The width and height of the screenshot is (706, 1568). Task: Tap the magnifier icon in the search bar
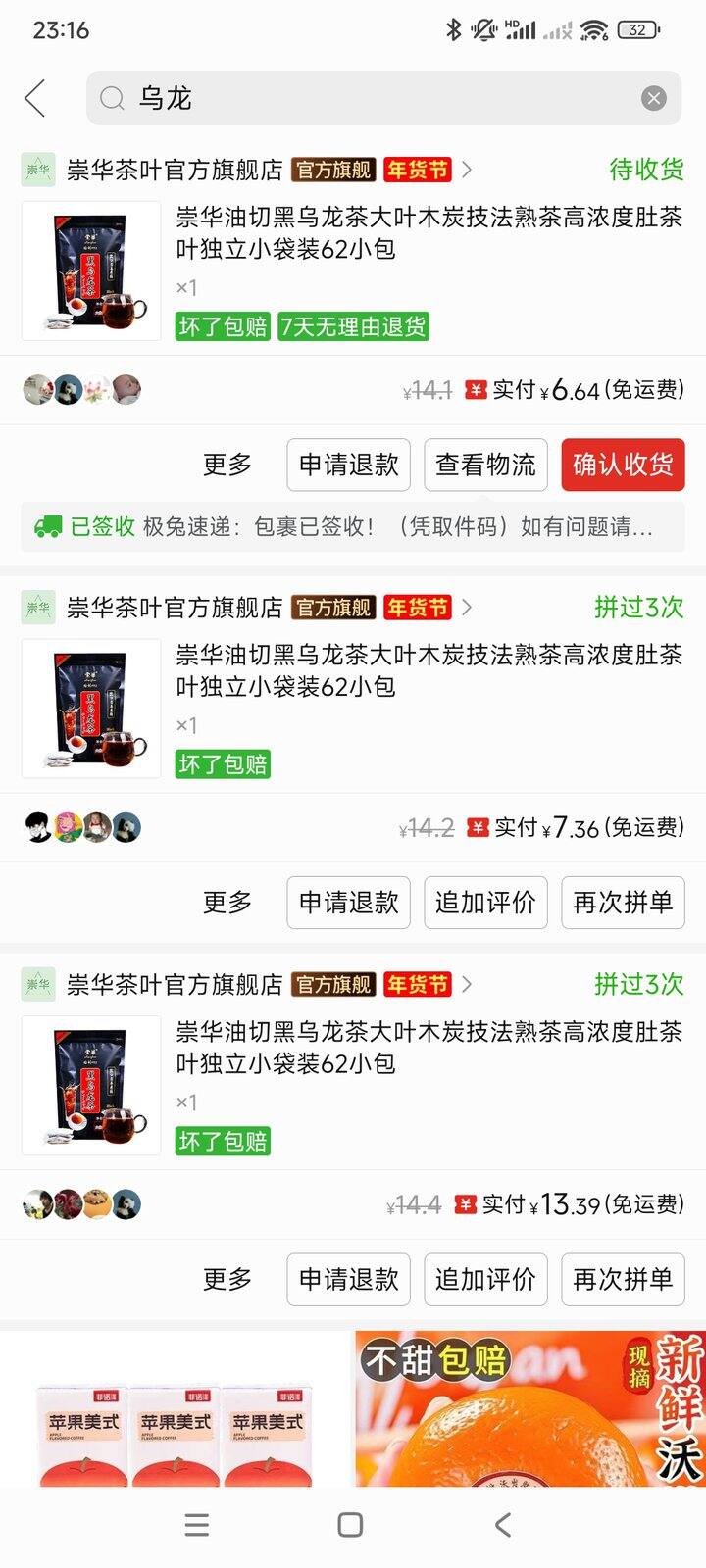coord(111,98)
